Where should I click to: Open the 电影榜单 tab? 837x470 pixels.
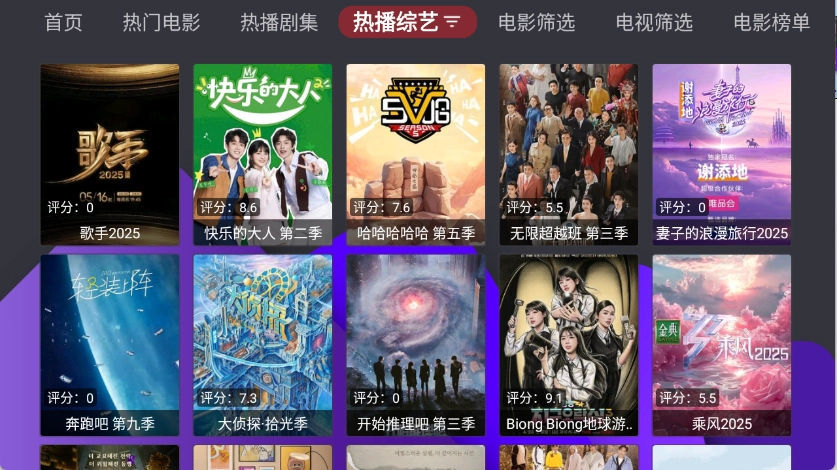771,22
